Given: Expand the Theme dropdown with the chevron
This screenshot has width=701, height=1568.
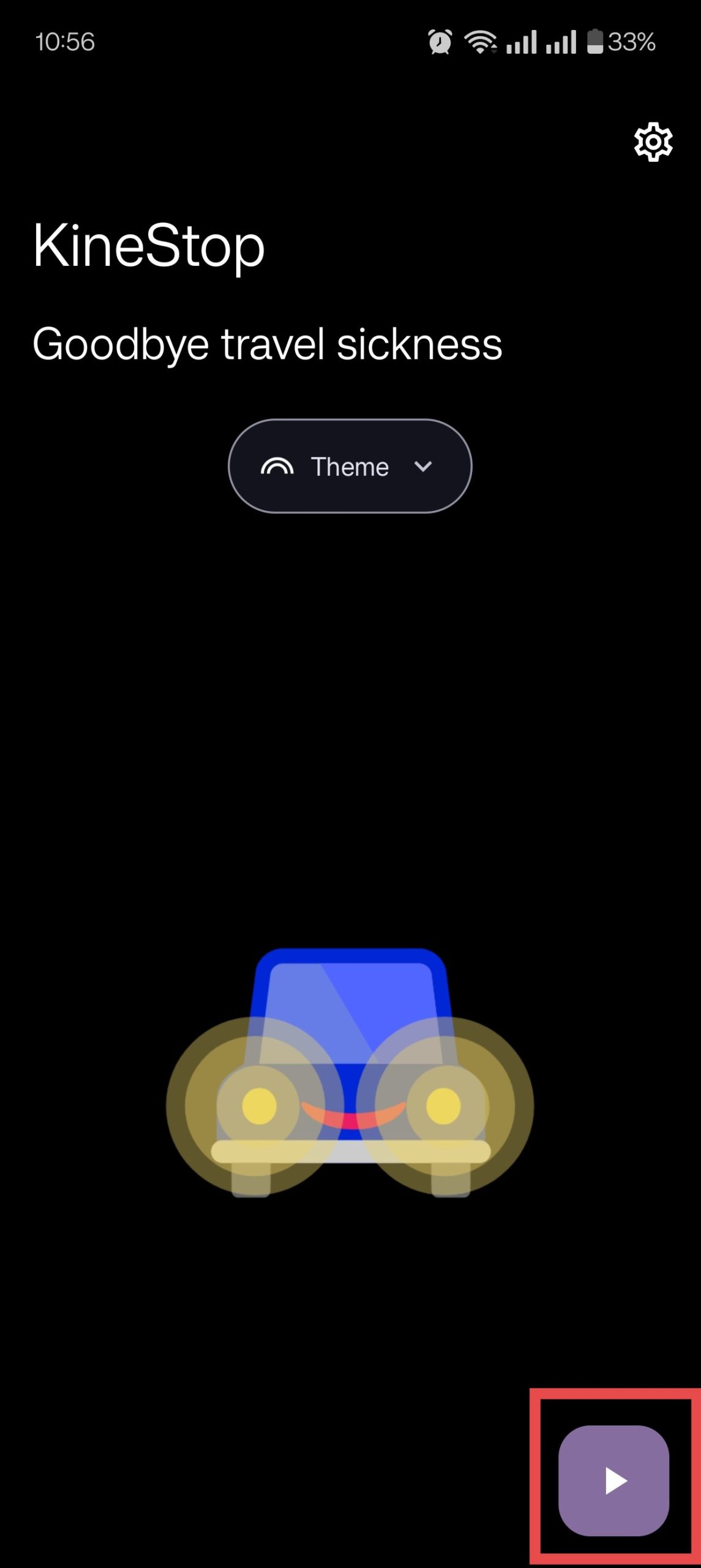Looking at the screenshot, I should pos(423,467).
